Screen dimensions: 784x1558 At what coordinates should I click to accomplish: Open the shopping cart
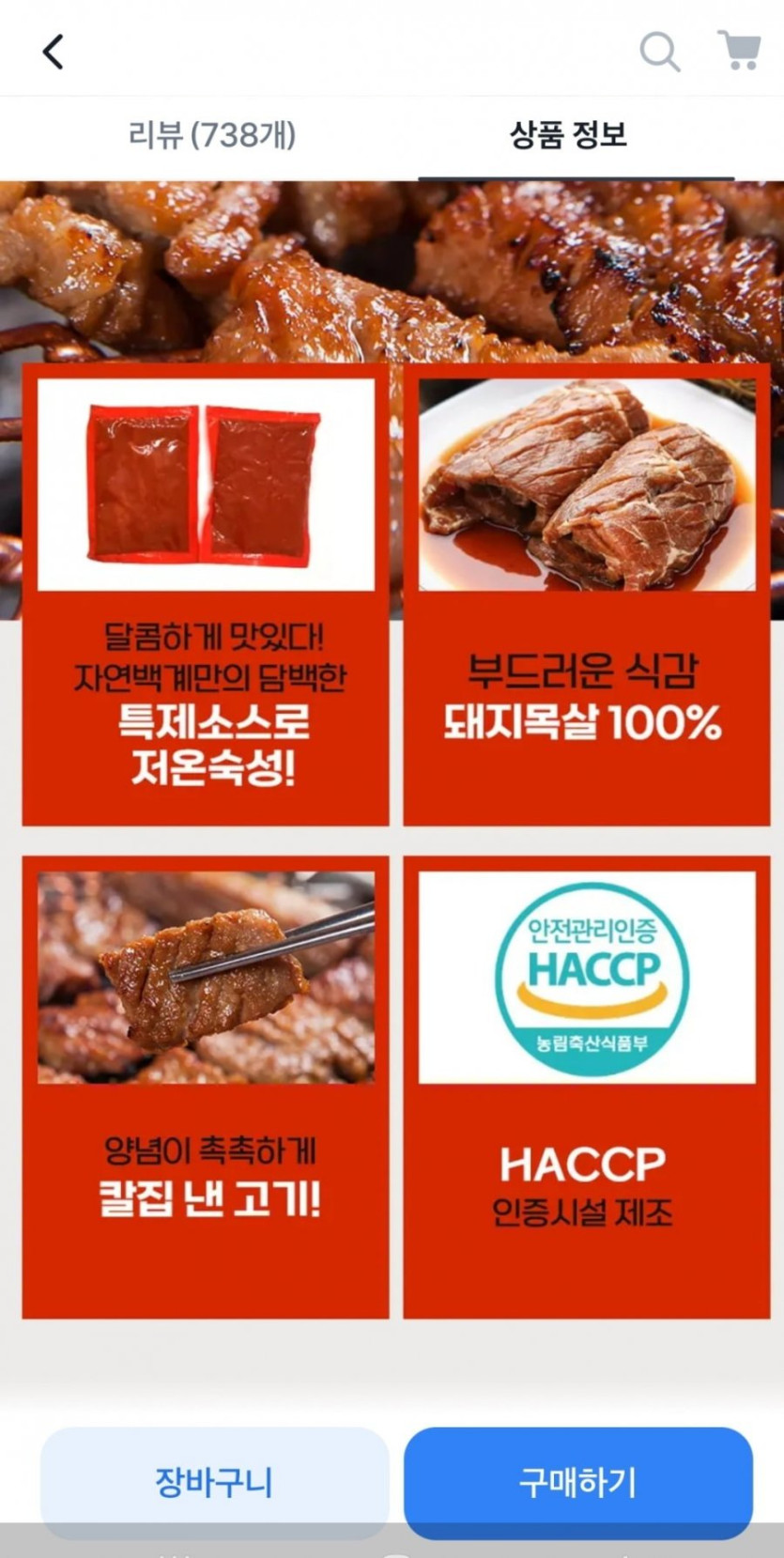pos(739,50)
